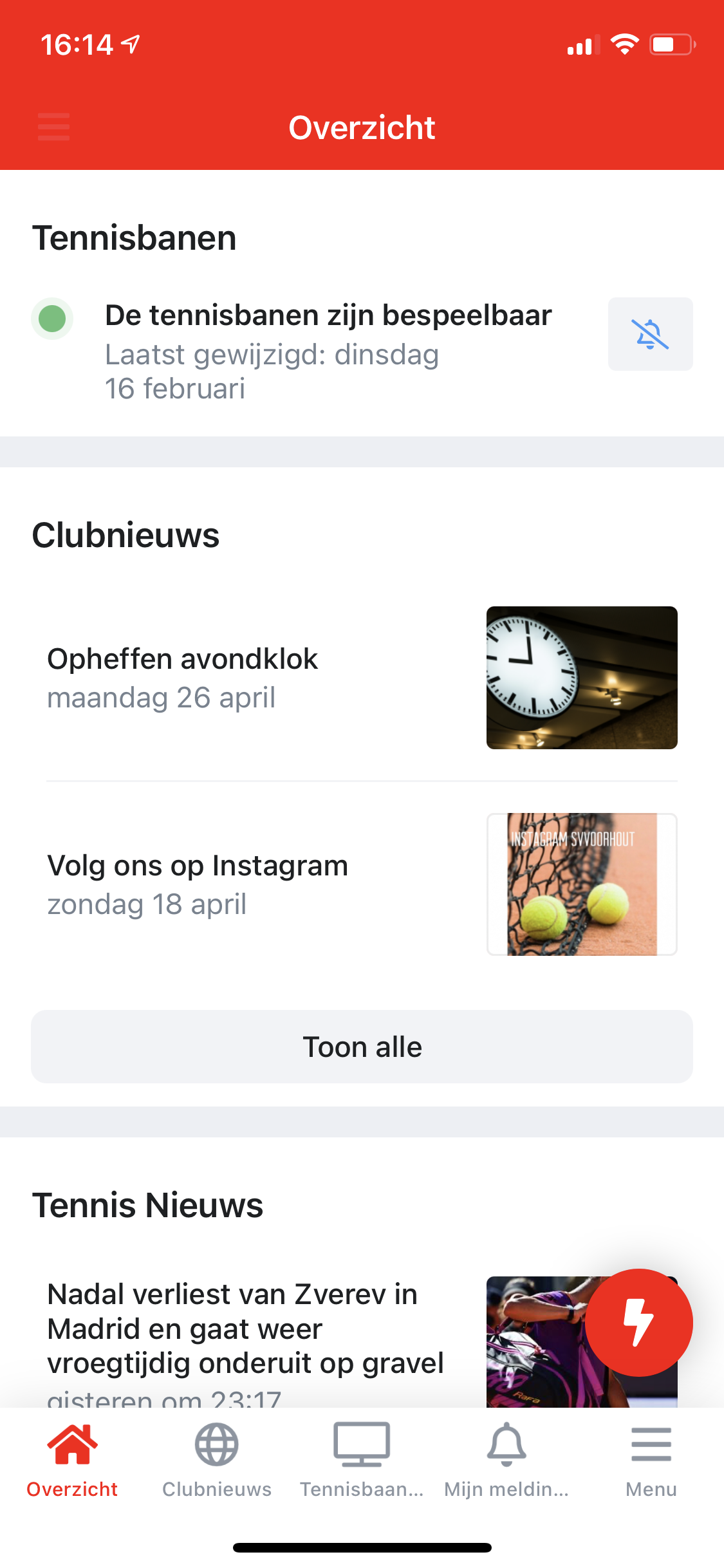Select the Menu tab

pyautogui.click(x=651, y=1458)
